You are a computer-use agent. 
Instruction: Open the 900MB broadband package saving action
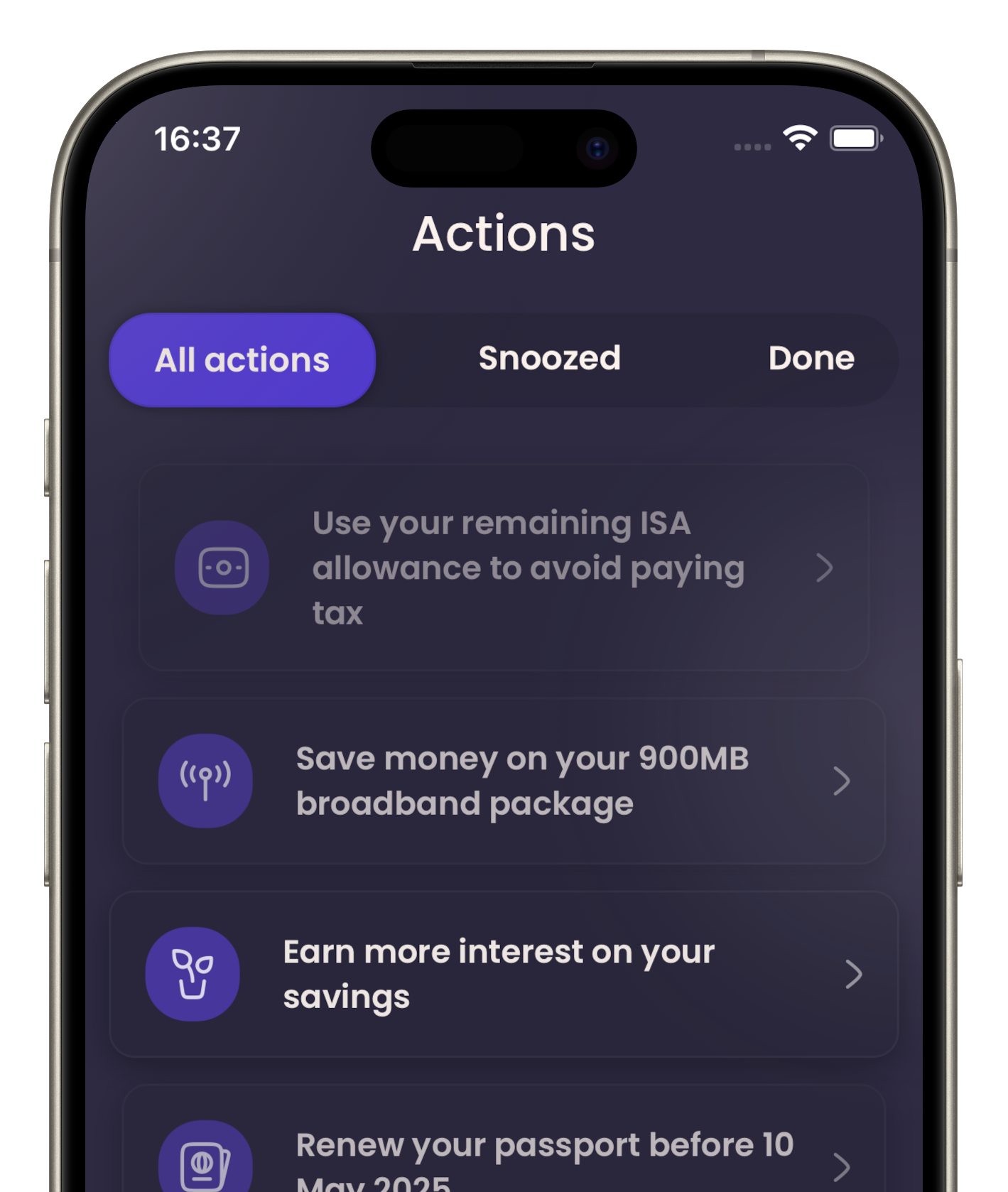click(504, 781)
